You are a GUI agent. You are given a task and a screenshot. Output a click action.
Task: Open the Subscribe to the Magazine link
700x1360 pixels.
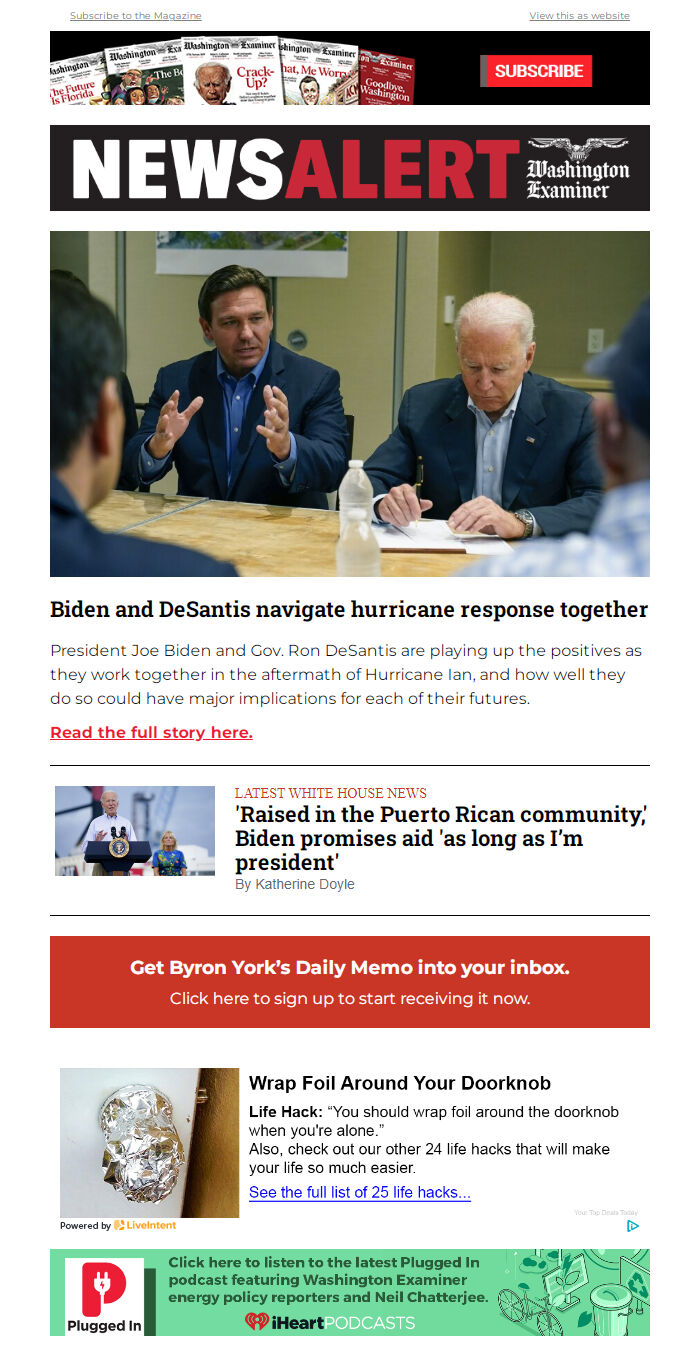pos(135,16)
